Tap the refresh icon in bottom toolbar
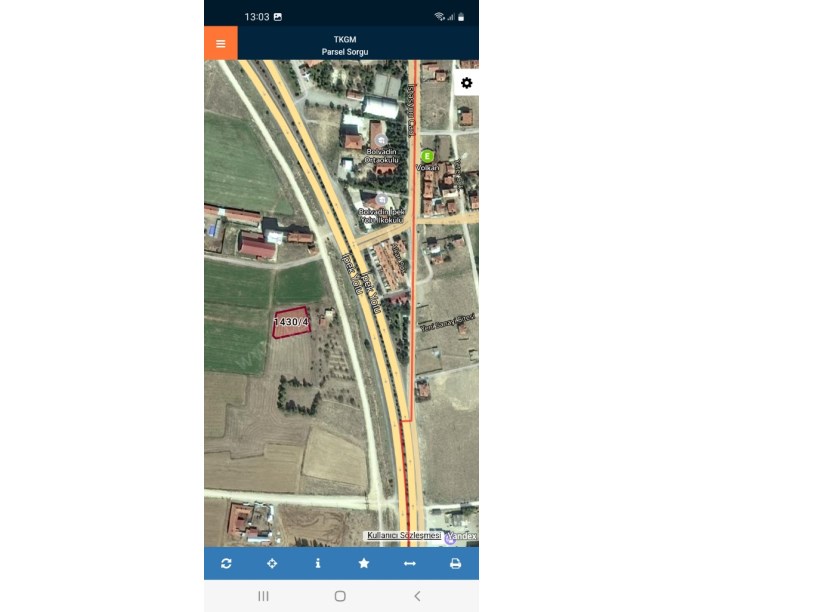The width and height of the screenshot is (816, 612). 226,564
